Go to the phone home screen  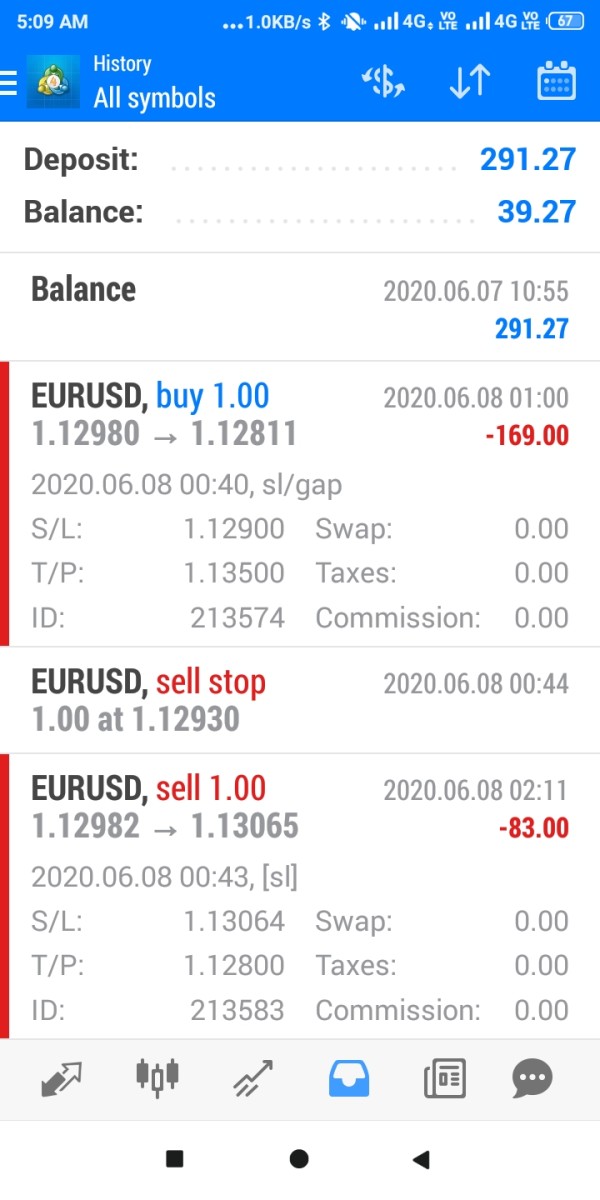pos(299,1160)
